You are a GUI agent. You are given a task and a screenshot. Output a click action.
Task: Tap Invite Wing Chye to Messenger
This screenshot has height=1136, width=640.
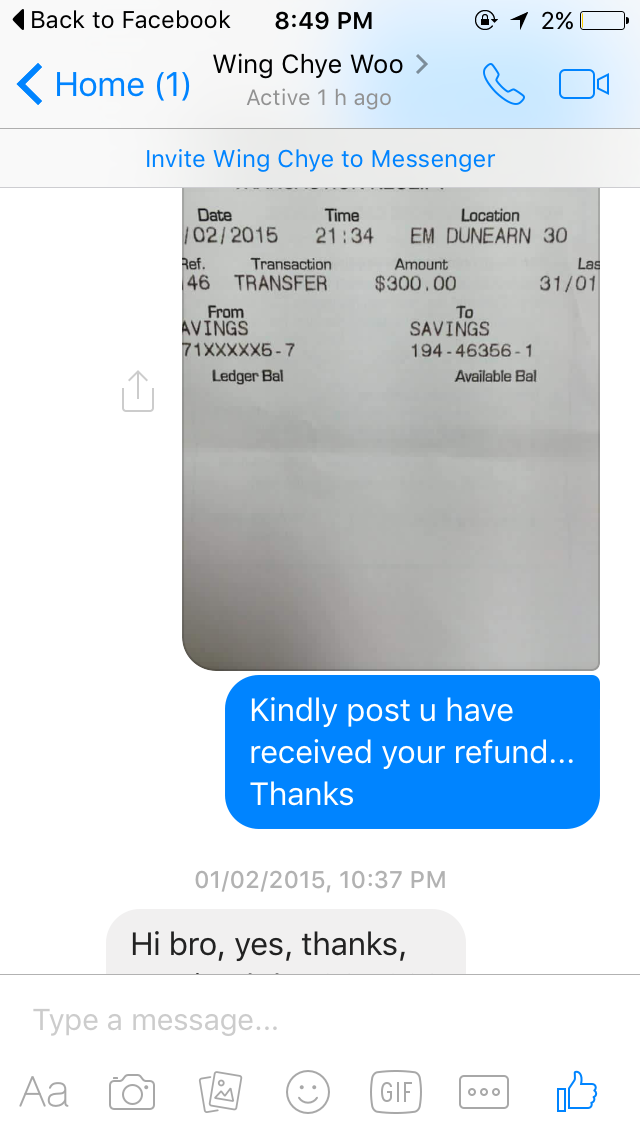(x=320, y=159)
